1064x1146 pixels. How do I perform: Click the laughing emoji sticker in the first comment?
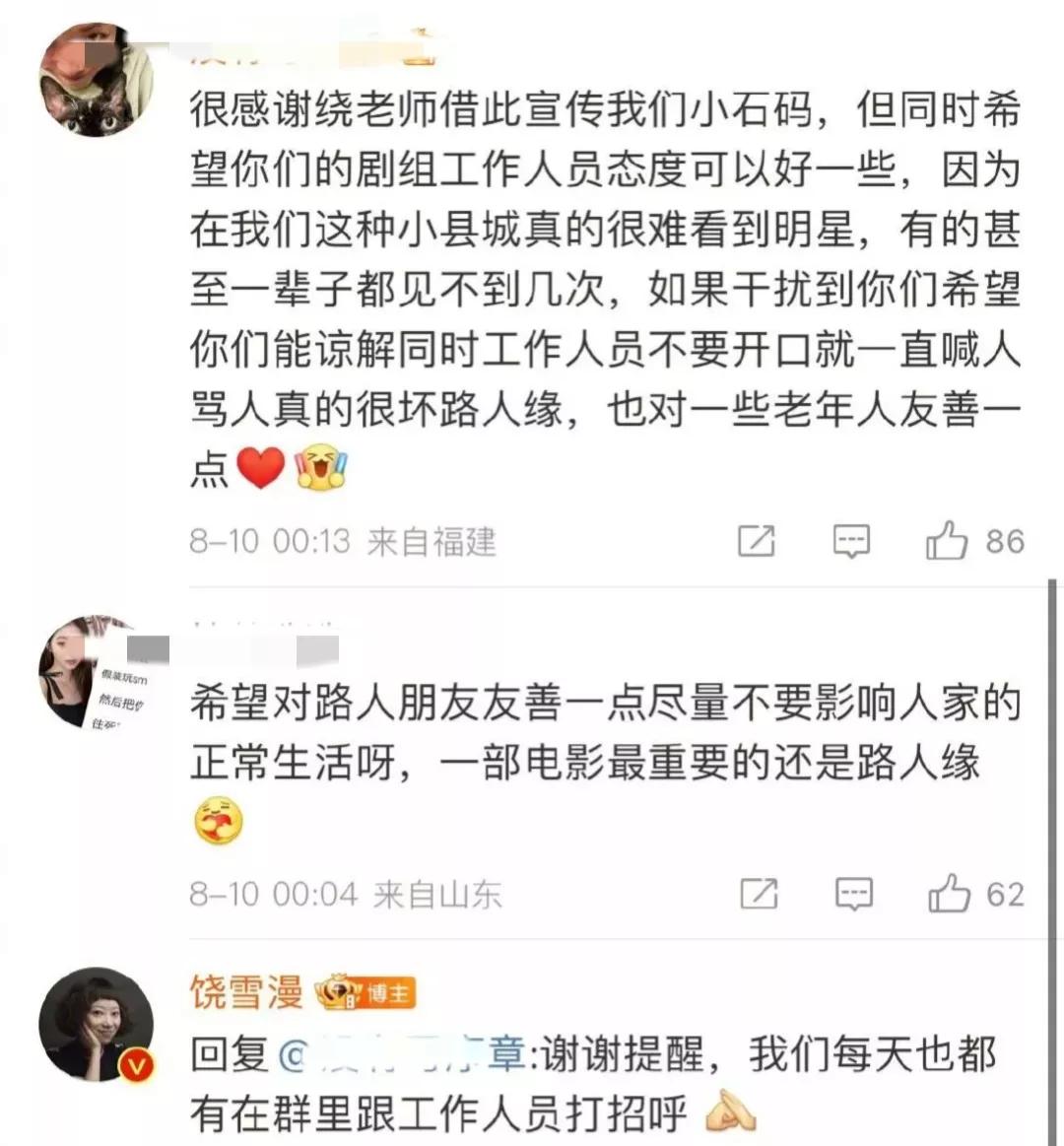[x=319, y=468]
